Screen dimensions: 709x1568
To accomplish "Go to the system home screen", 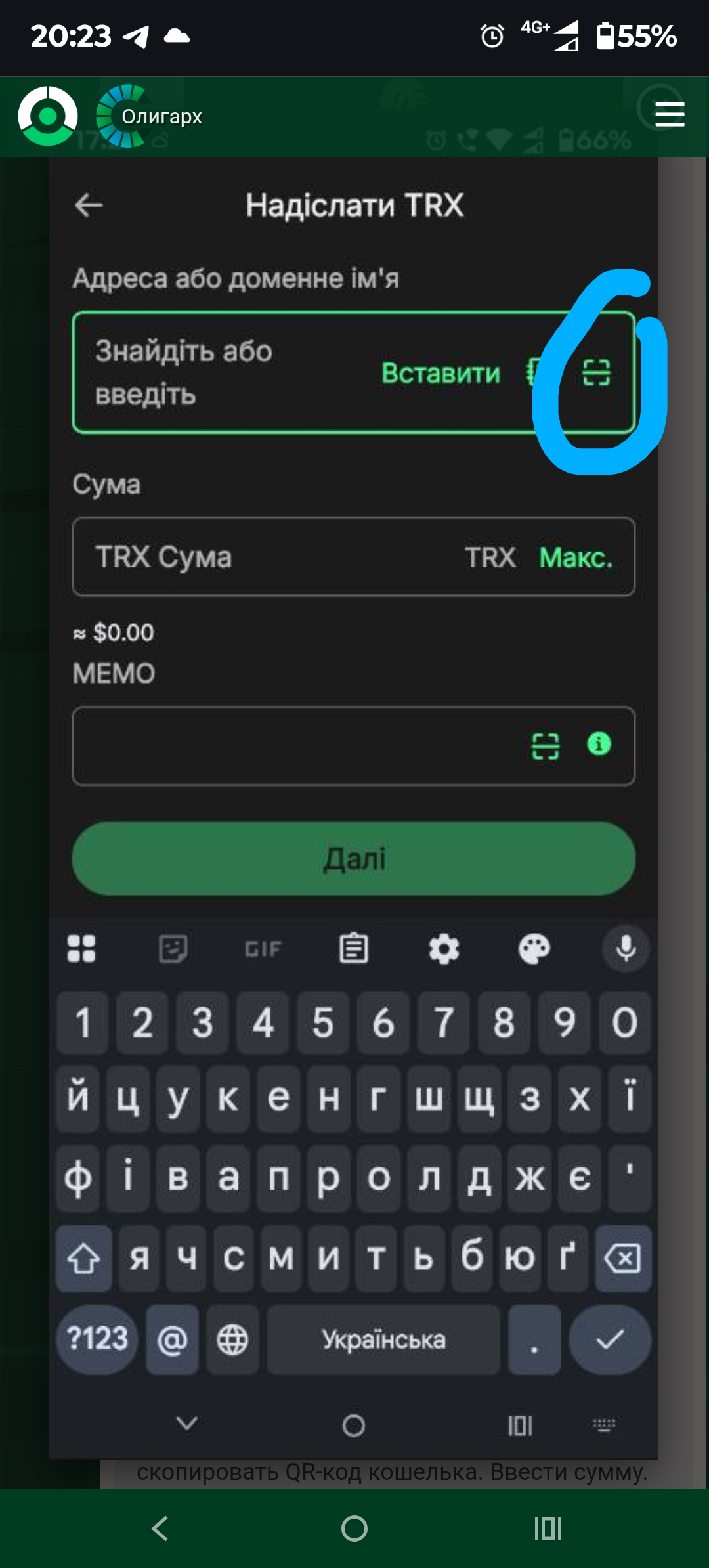I will (354, 1529).
